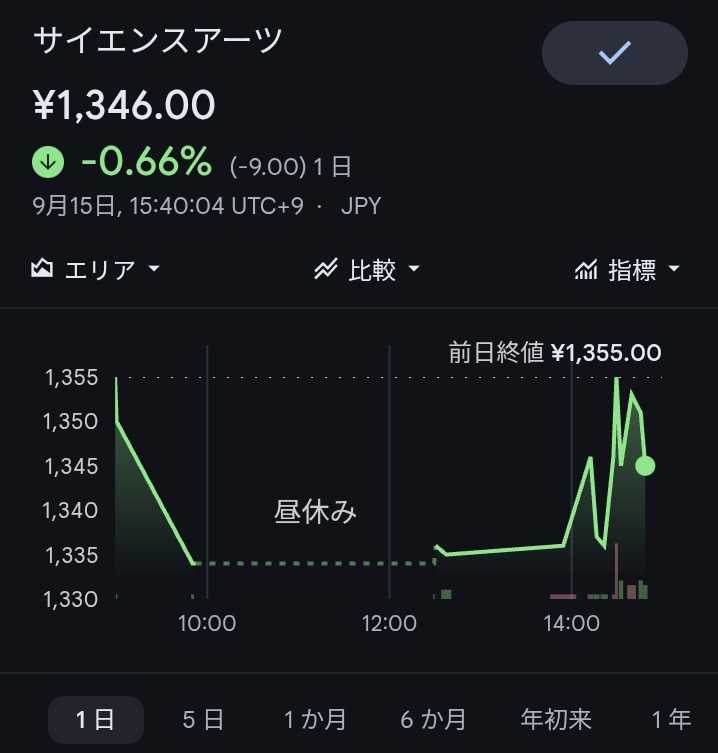
Task: Switch to the 5日 time range
Action: coord(203,719)
